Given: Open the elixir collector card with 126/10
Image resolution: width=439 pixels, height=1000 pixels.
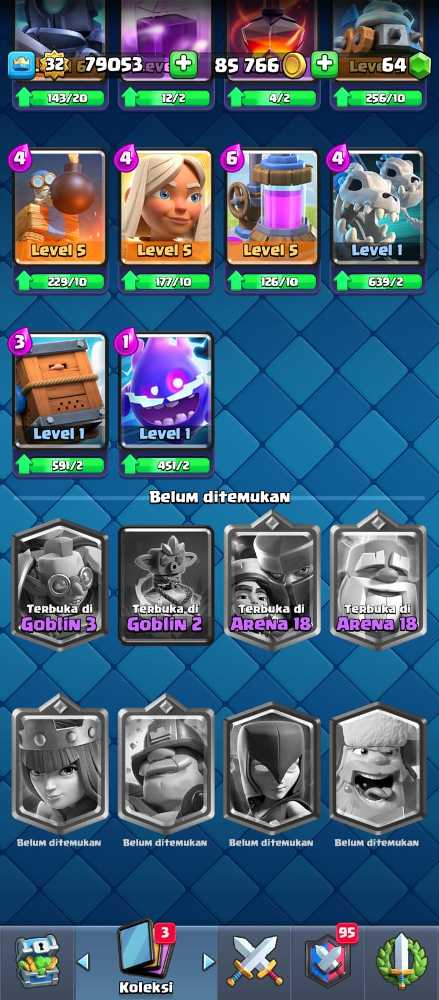Looking at the screenshot, I should coord(272,207).
